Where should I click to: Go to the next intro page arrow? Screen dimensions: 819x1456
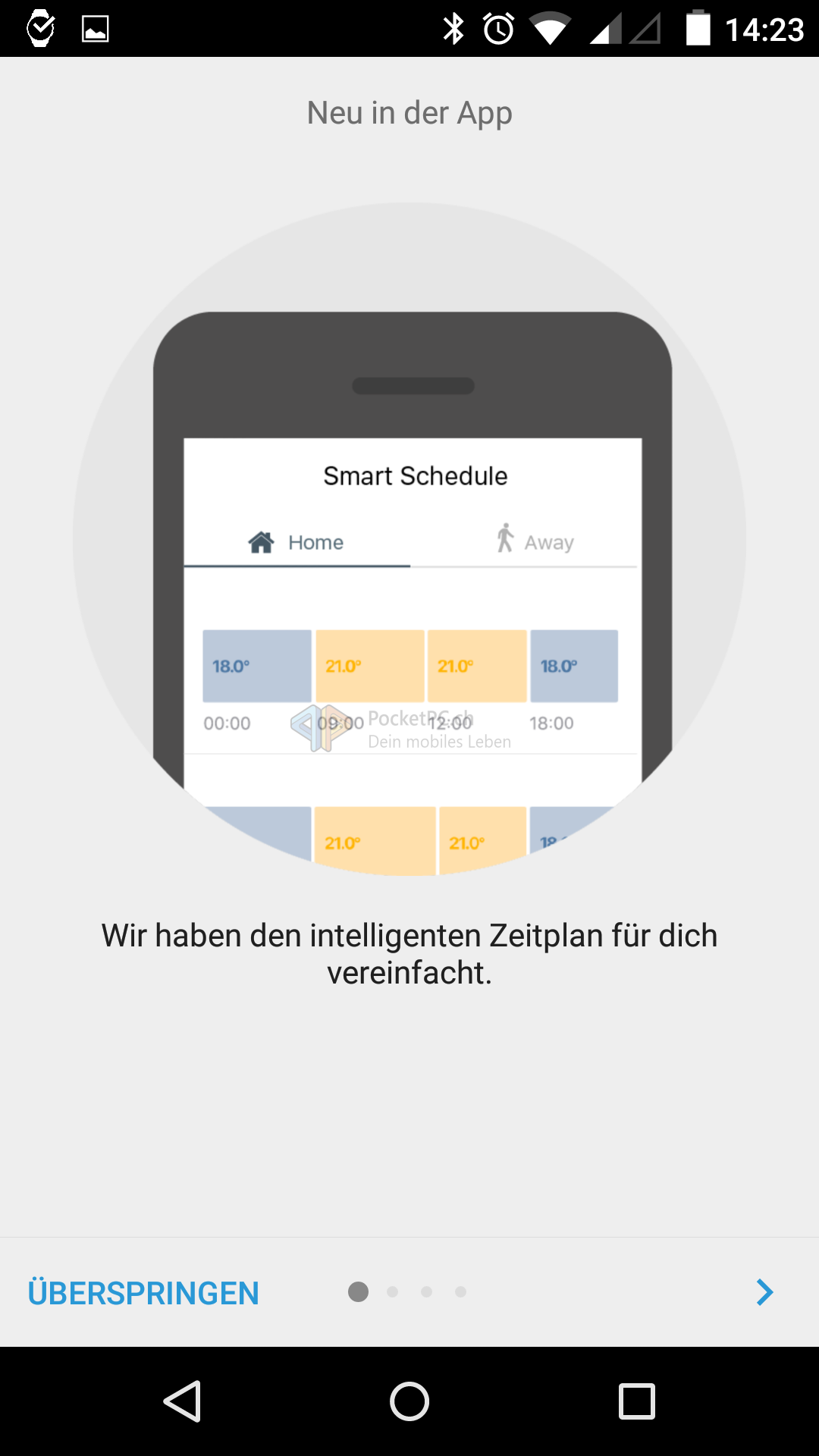pyautogui.click(x=764, y=1292)
